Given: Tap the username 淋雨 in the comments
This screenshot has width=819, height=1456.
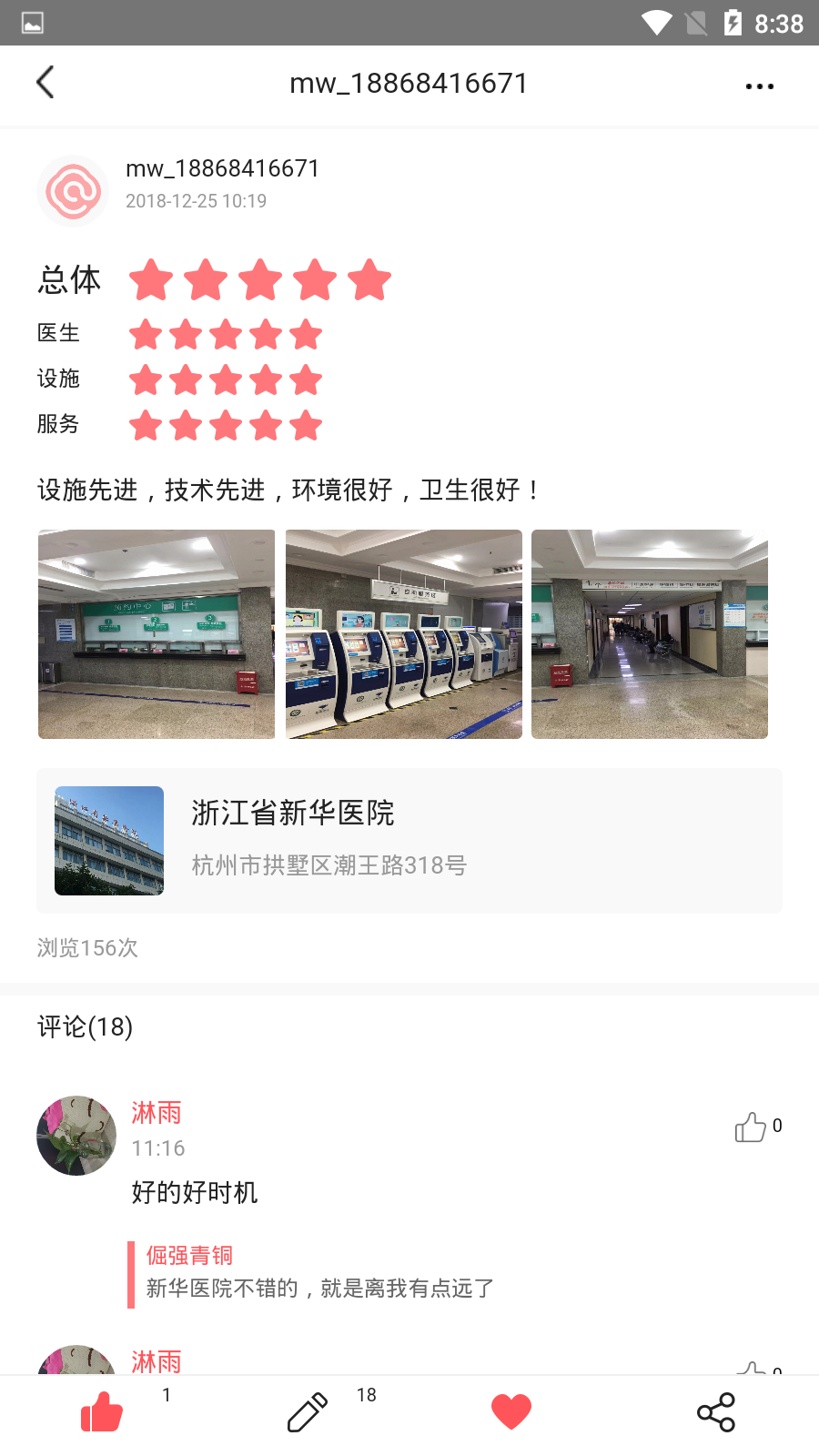Looking at the screenshot, I should point(156,1113).
